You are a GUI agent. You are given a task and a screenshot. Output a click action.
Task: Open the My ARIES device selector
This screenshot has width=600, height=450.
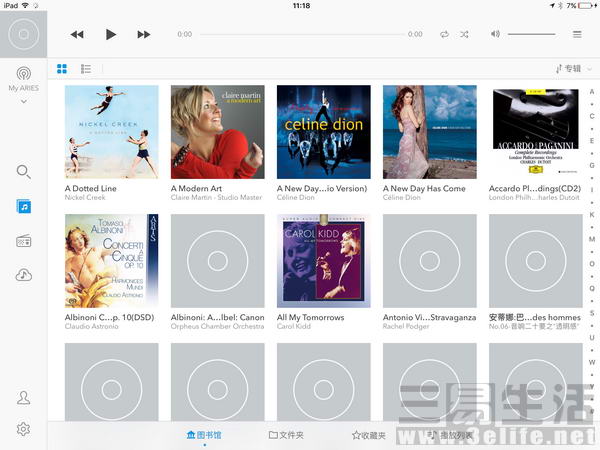(x=23, y=81)
